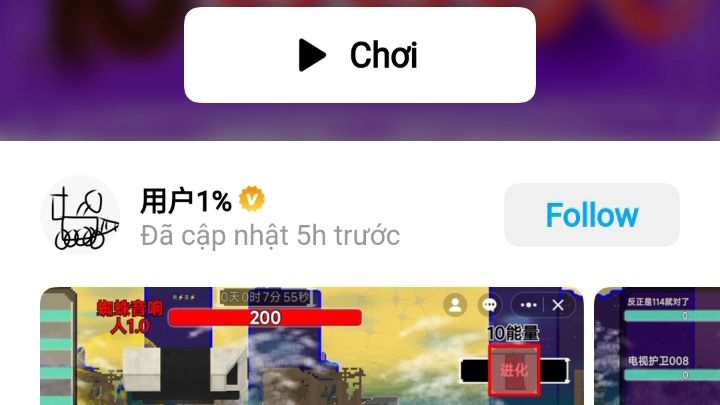Image resolution: width=720 pixels, height=405 pixels.
Task: Follow the creator 用户1%
Action: coord(591,215)
